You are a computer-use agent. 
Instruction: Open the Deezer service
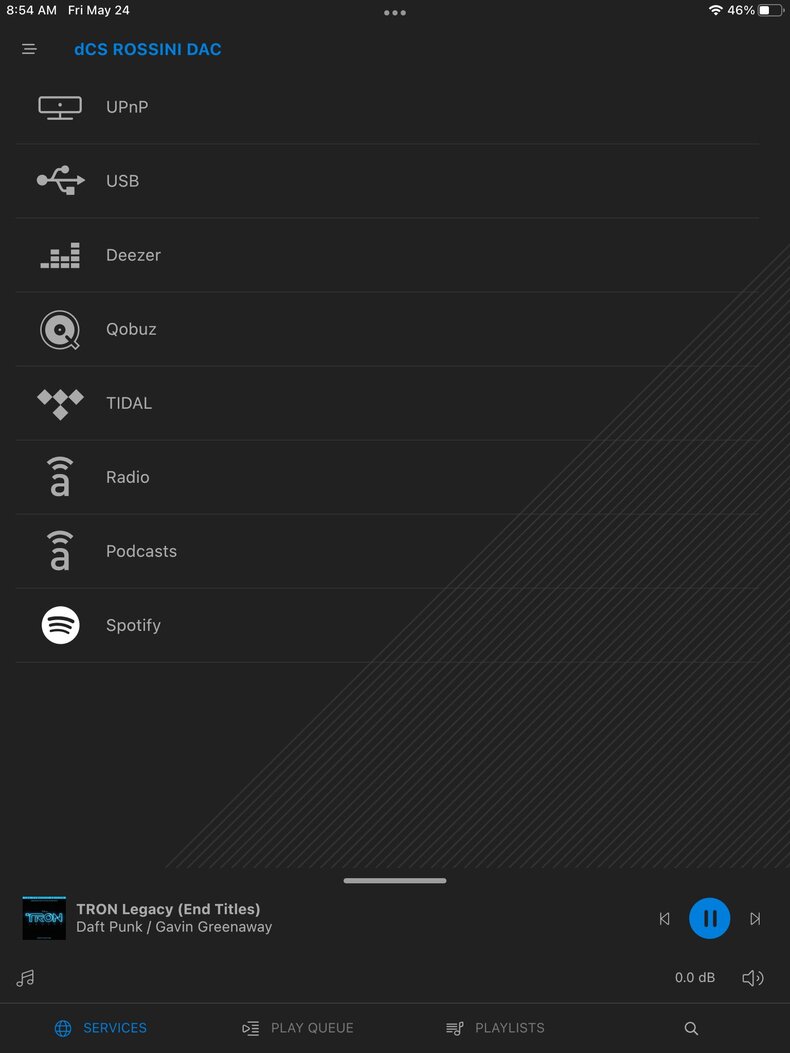[x=133, y=255]
